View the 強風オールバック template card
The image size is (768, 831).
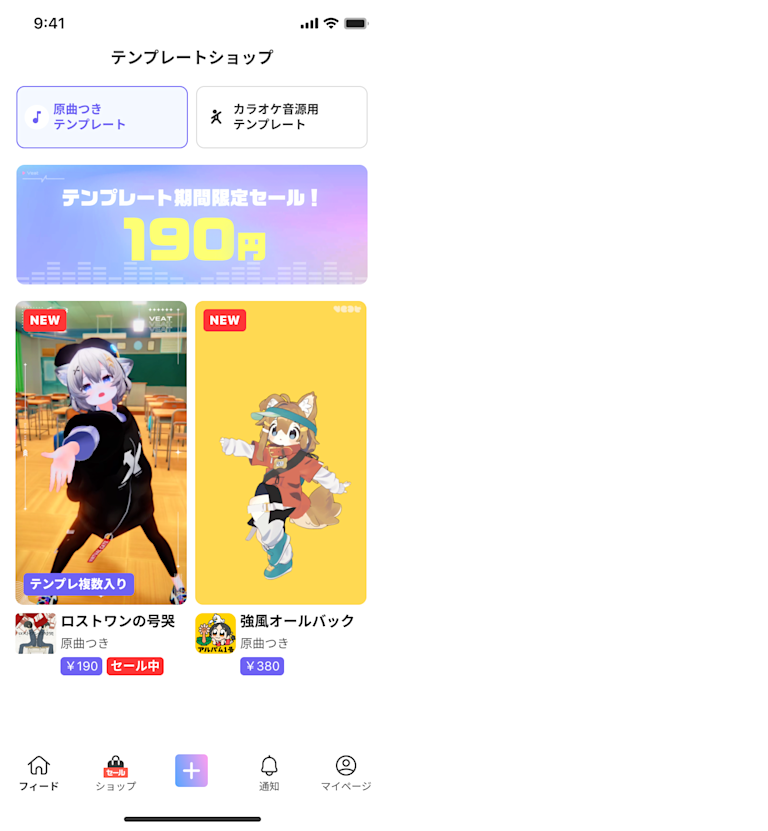click(281, 453)
